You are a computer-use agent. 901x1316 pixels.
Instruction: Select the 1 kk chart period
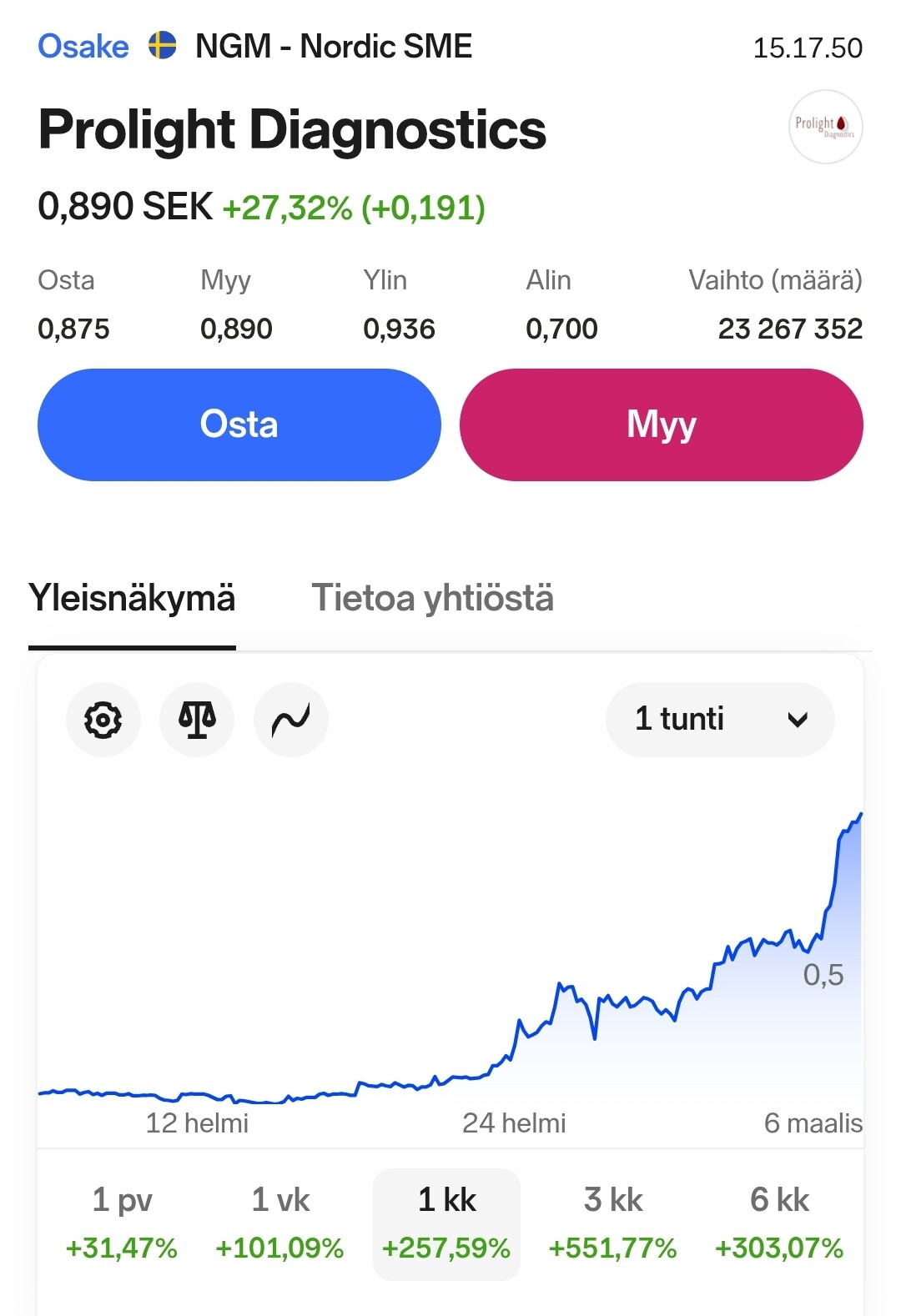(446, 1223)
